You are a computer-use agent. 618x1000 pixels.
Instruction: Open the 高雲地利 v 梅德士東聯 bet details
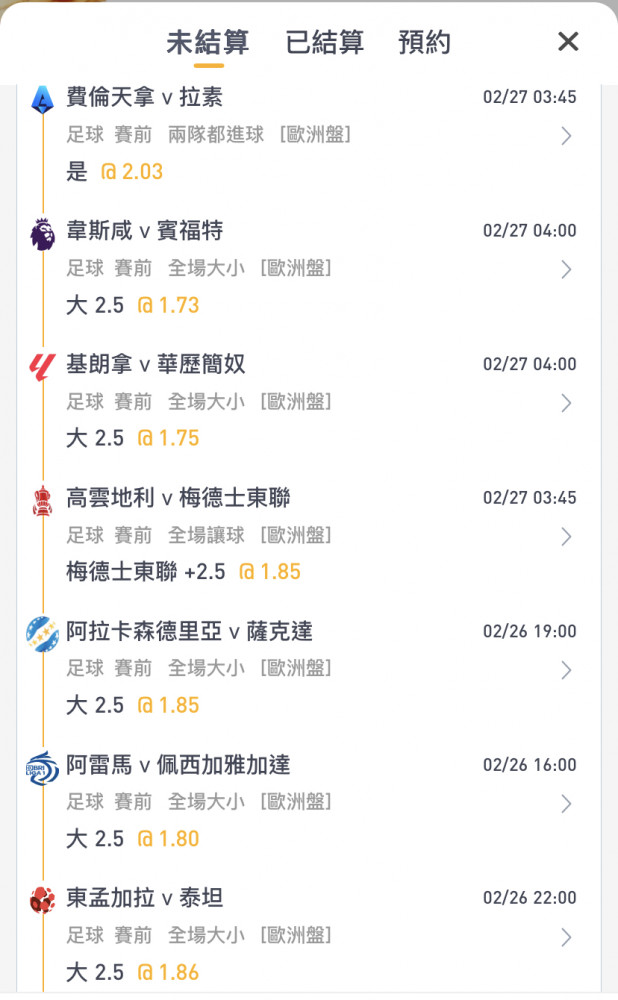tap(566, 537)
